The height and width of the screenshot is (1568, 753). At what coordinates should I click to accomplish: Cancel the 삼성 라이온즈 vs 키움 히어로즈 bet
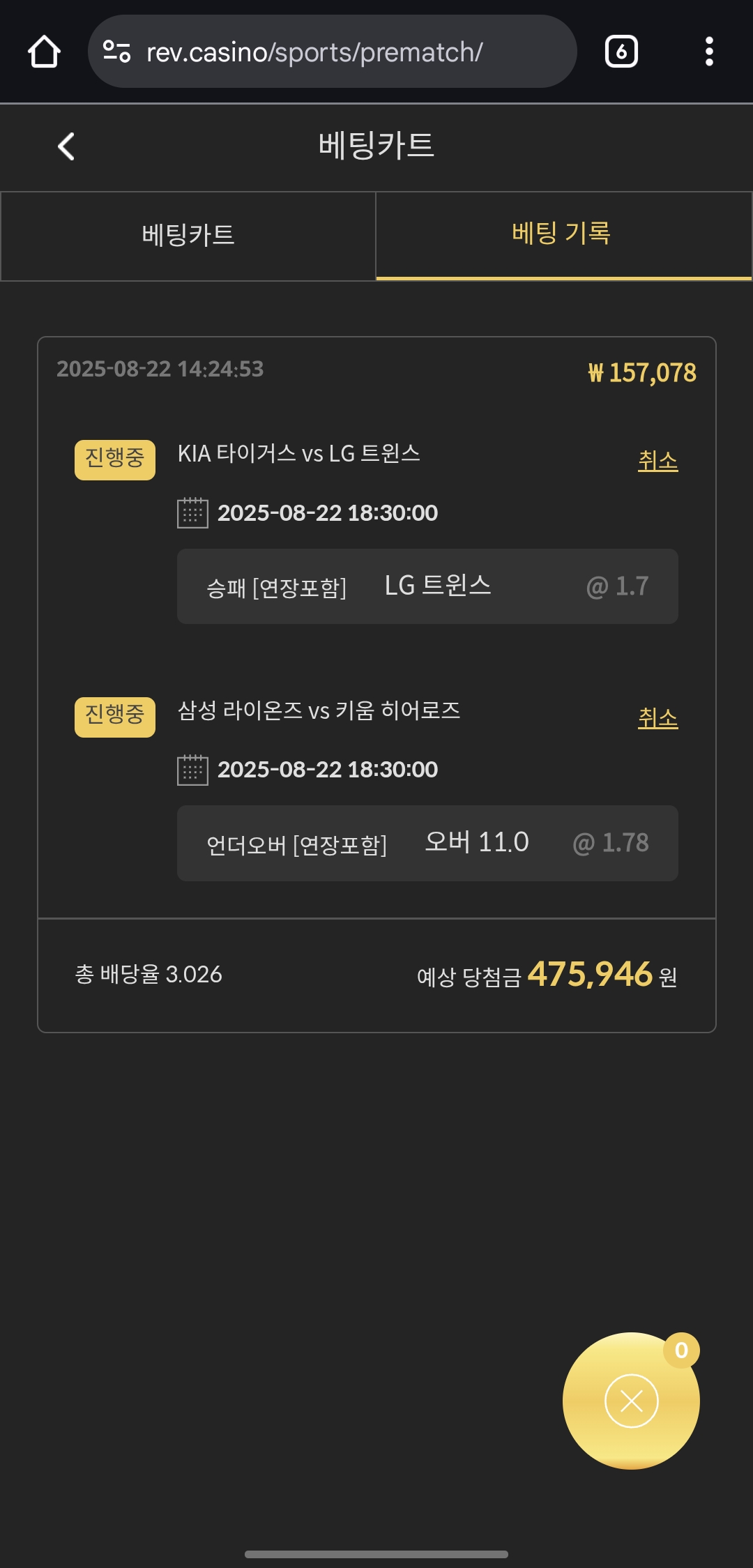click(657, 717)
